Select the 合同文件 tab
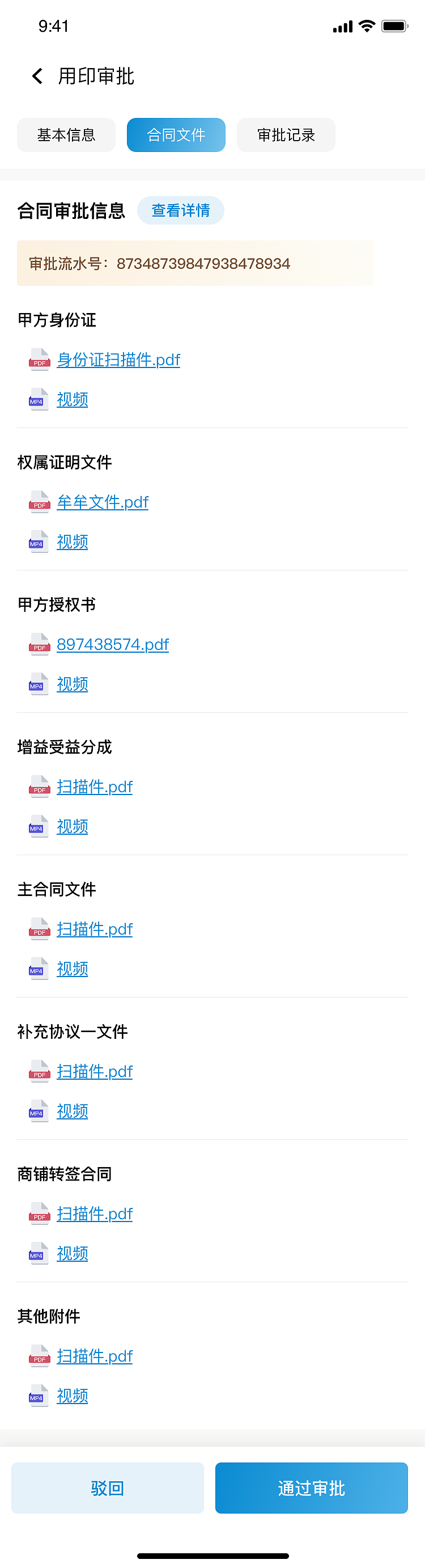Screen dimensions: 425x1568 [176, 134]
